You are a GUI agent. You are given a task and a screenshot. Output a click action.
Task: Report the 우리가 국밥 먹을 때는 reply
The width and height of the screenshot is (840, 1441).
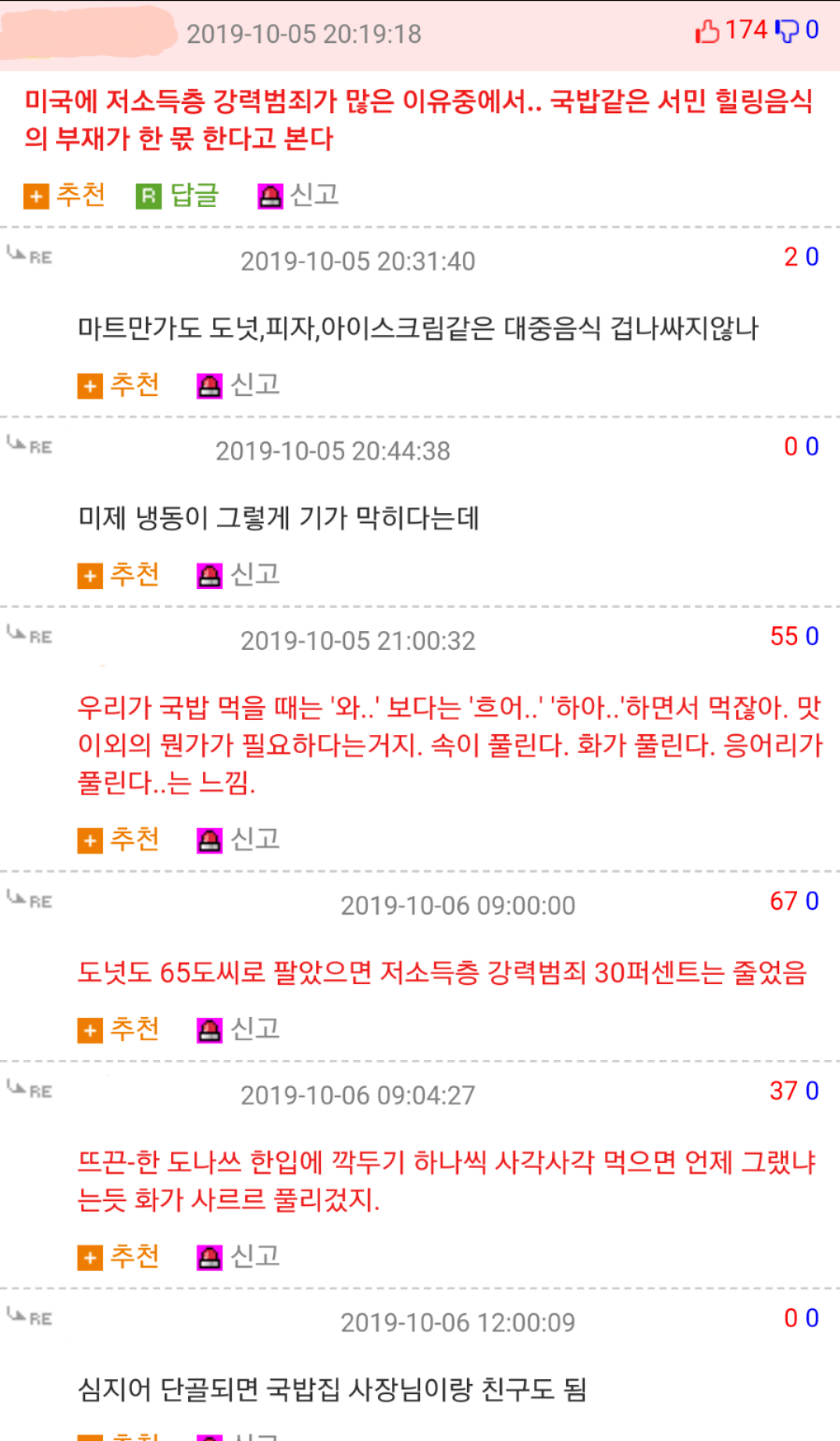click(239, 840)
